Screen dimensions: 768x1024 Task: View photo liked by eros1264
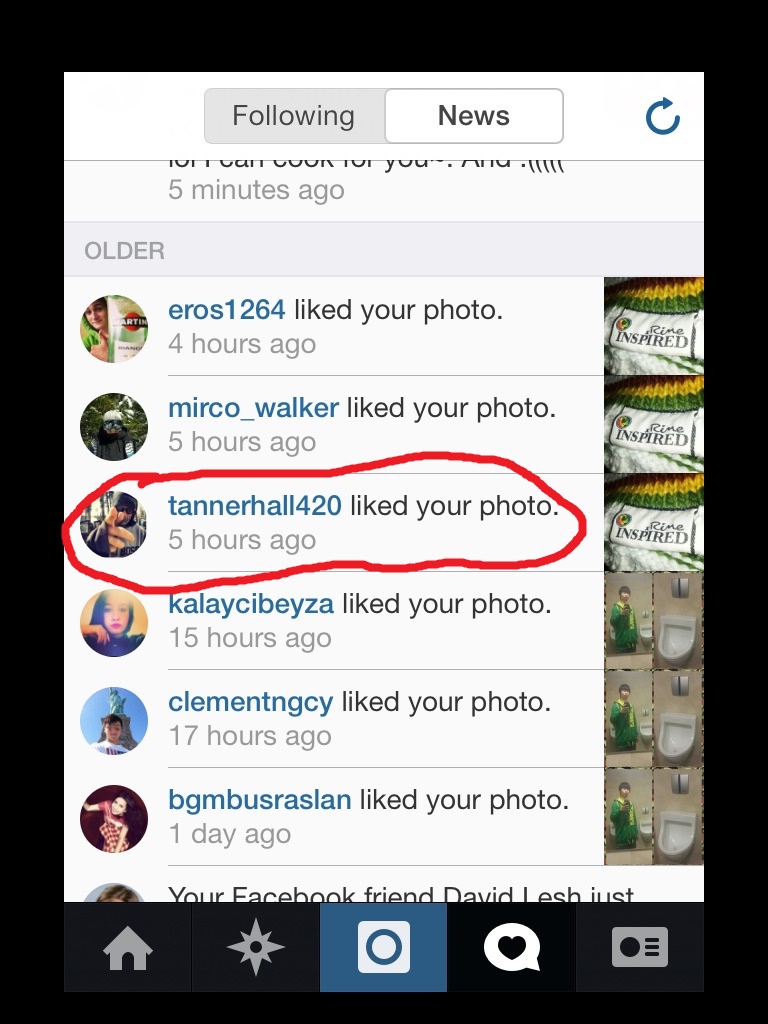[654, 326]
